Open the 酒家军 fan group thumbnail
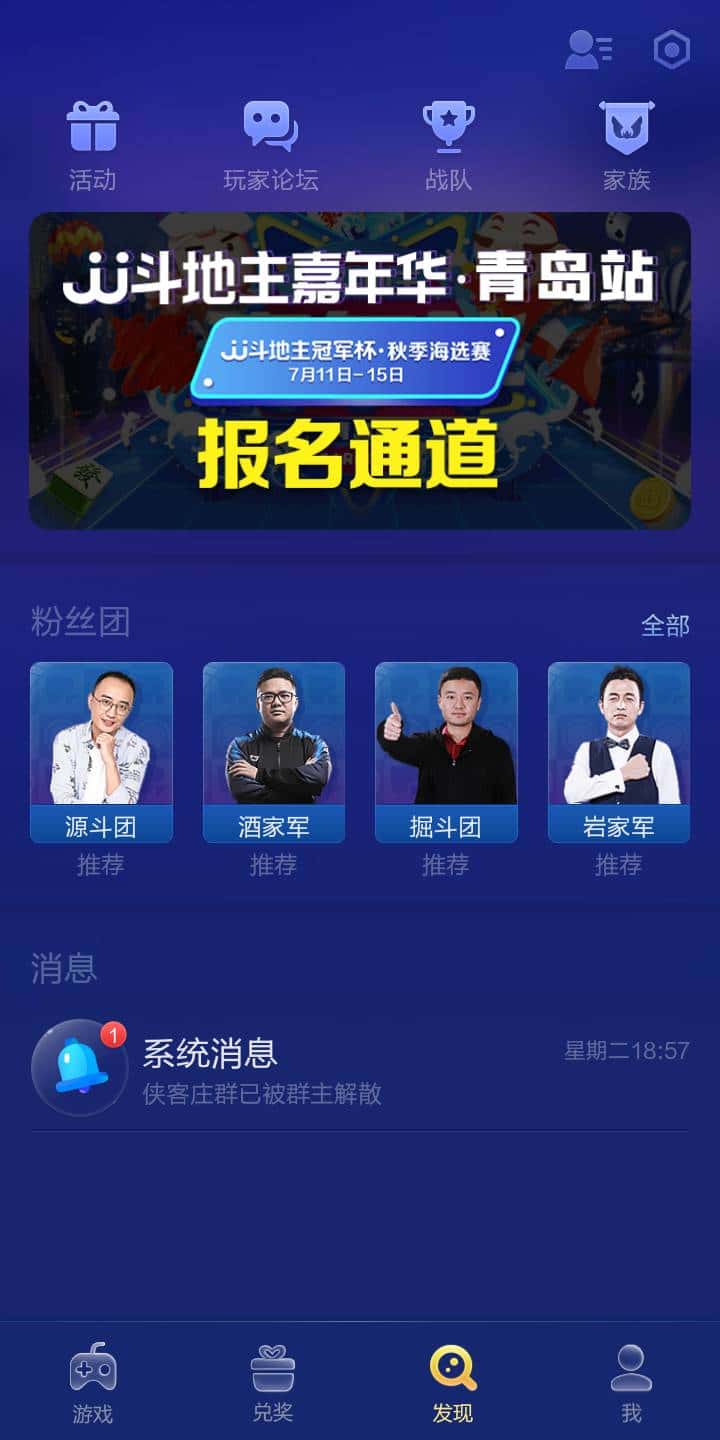720x1440 pixels. 276,750
